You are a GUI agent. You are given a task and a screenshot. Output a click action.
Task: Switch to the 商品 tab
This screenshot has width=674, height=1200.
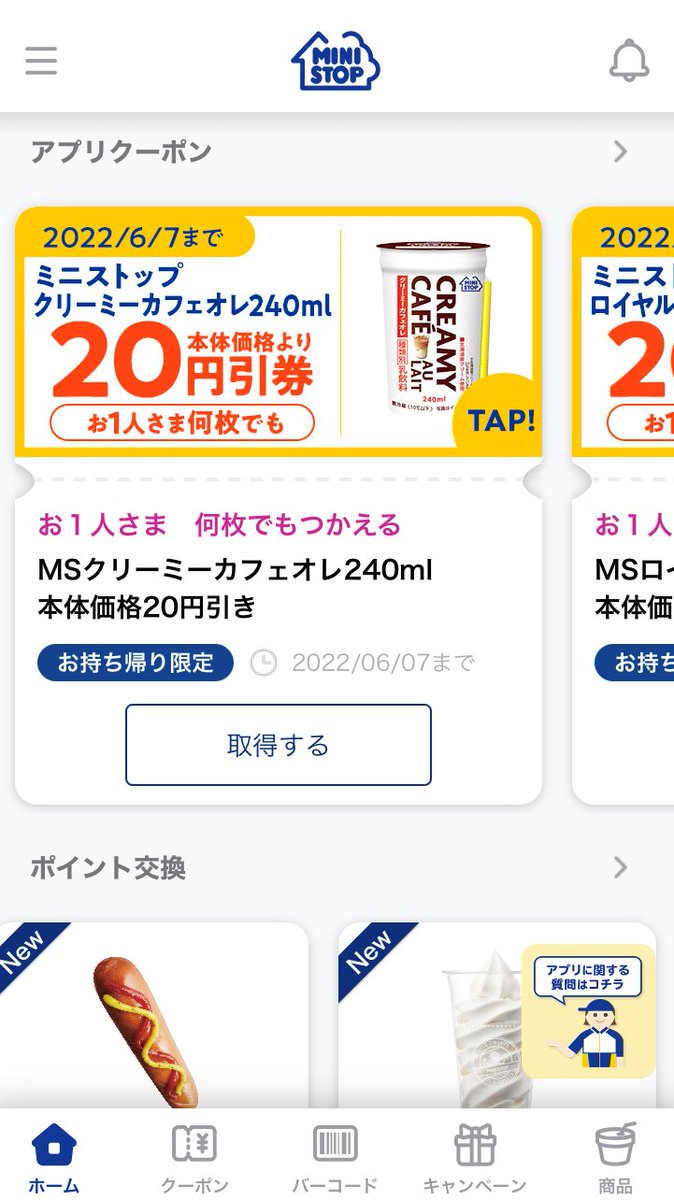point(615,1155)
